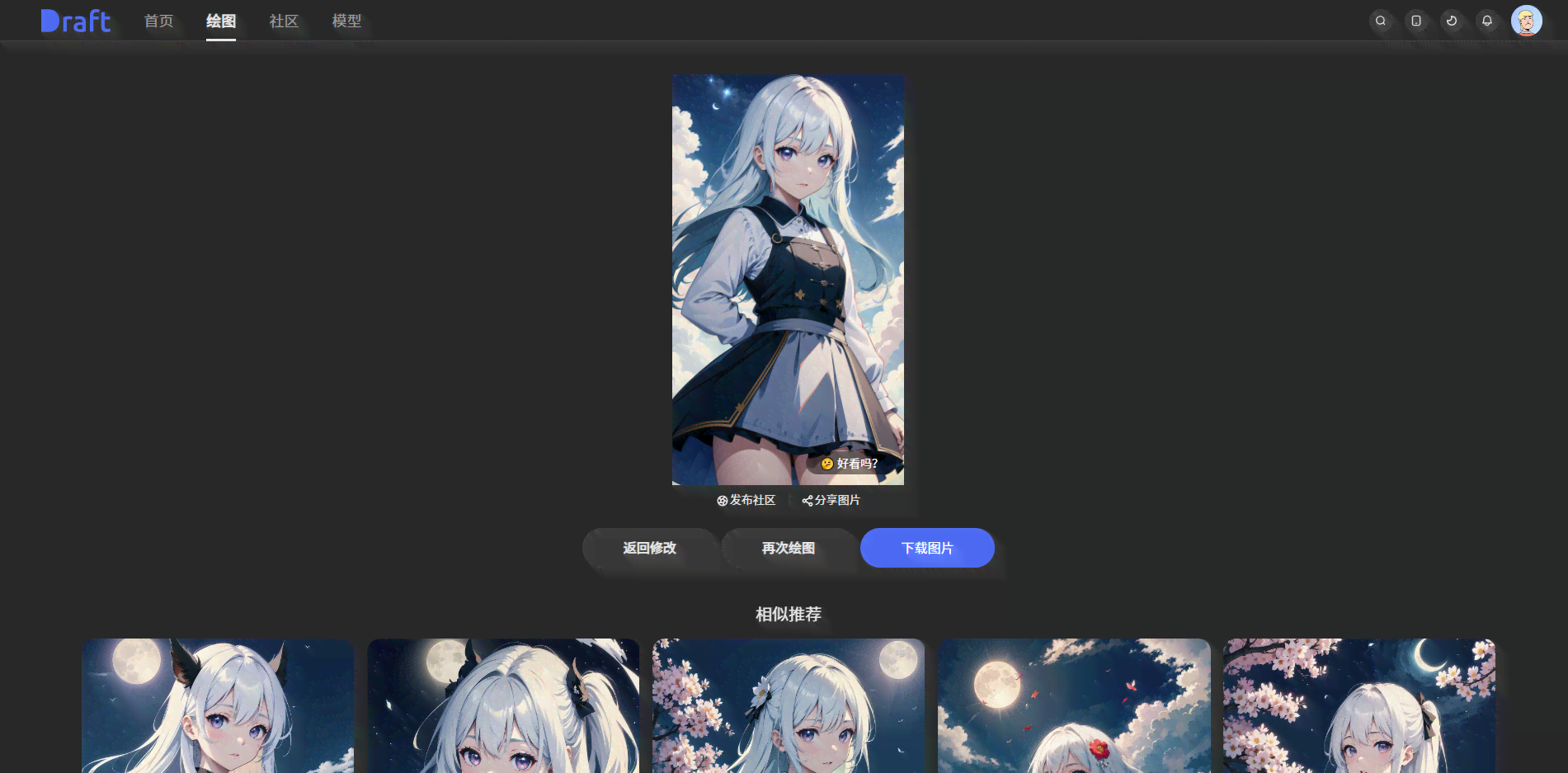Toggle dark mode with the moon icon

[1452, 21]
